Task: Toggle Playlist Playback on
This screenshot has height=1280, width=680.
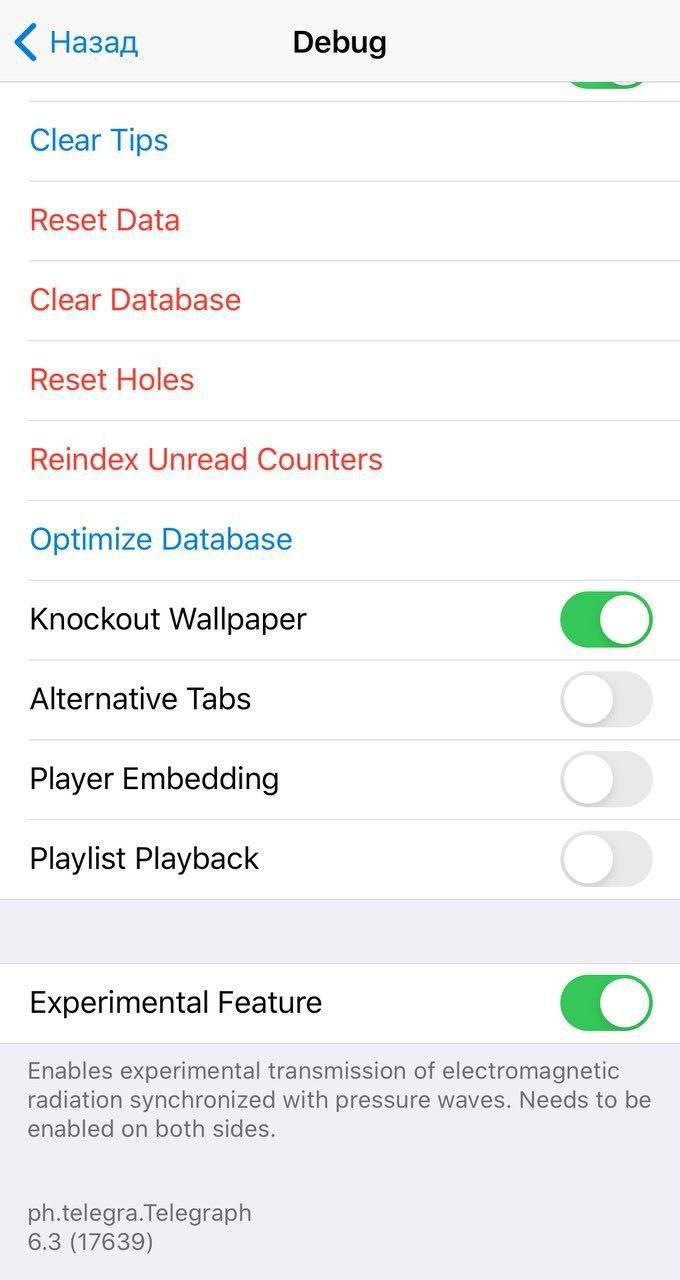Action: pos(606,859)
